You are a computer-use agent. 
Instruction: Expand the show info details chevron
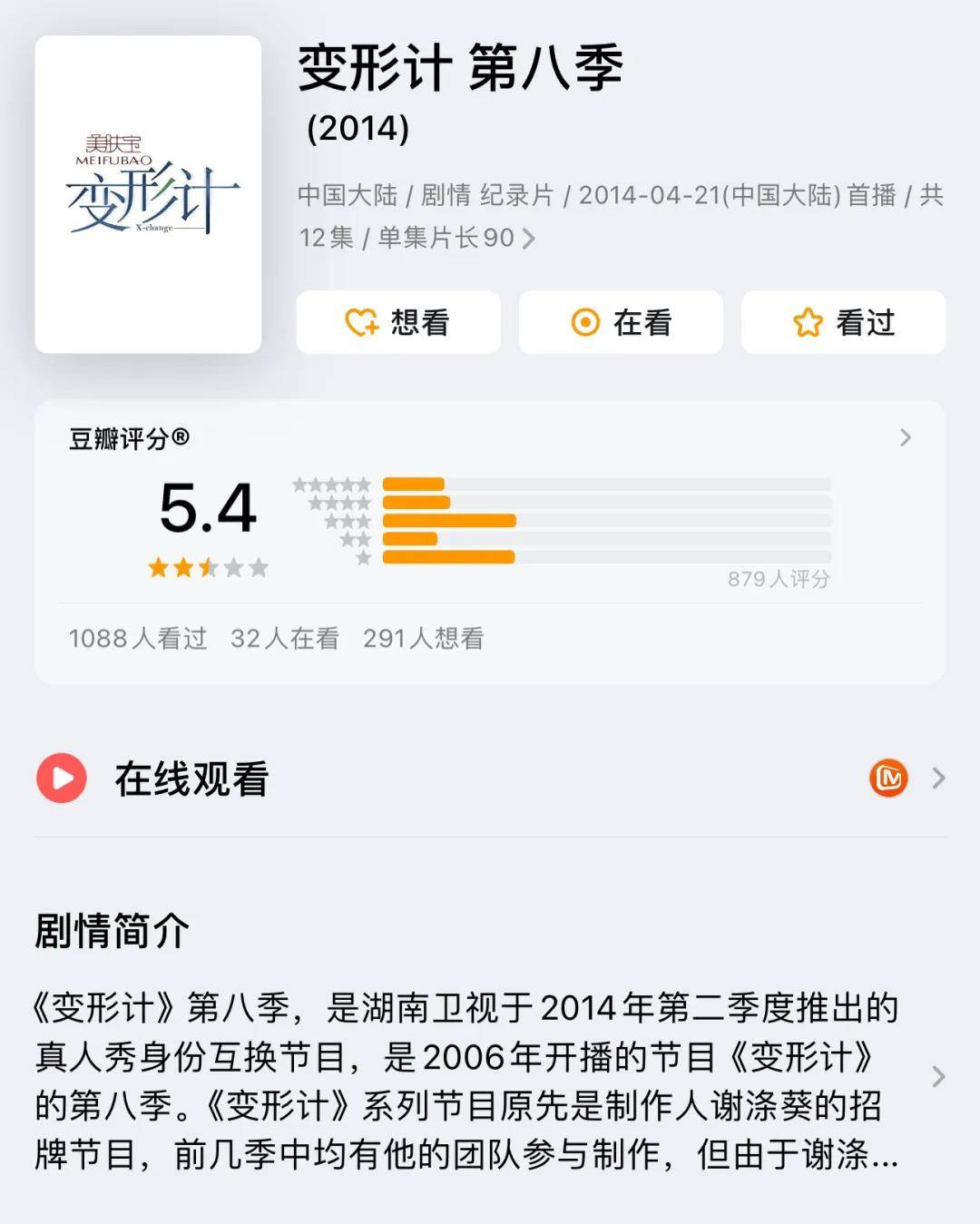click(529, 239)
